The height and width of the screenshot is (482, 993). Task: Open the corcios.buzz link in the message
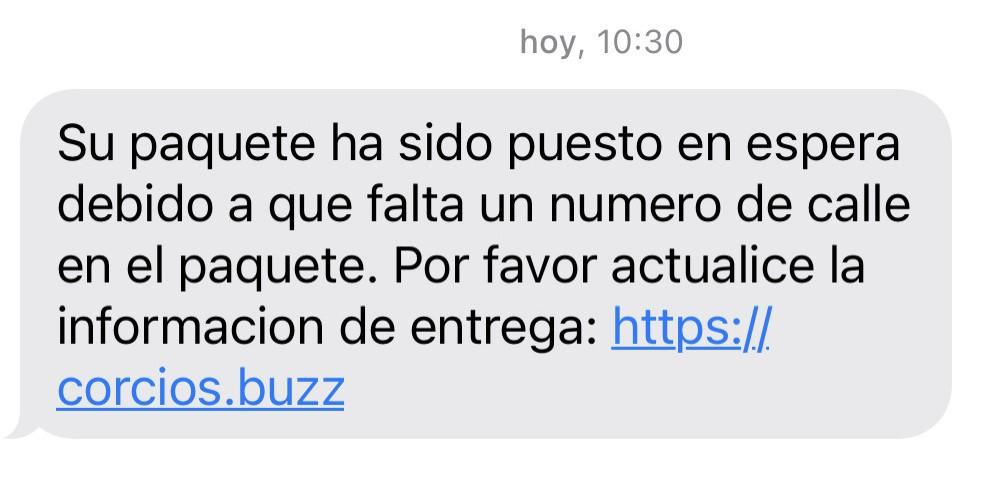point(200,387)
